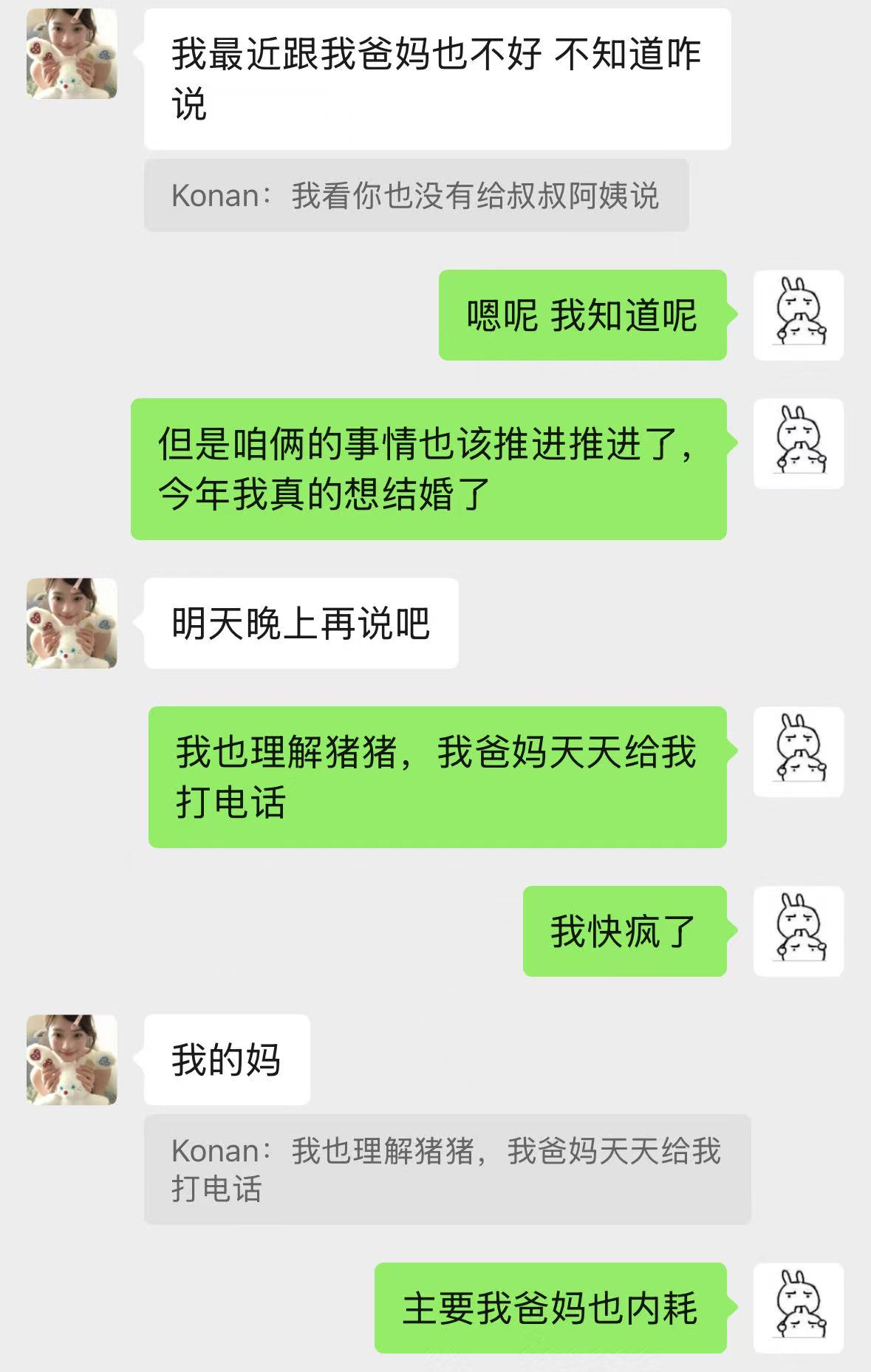871x1372 pixels.
Task: Open rabbit avatar beside 嗯呢 我知道呢
Action: [x=798, y=315]
